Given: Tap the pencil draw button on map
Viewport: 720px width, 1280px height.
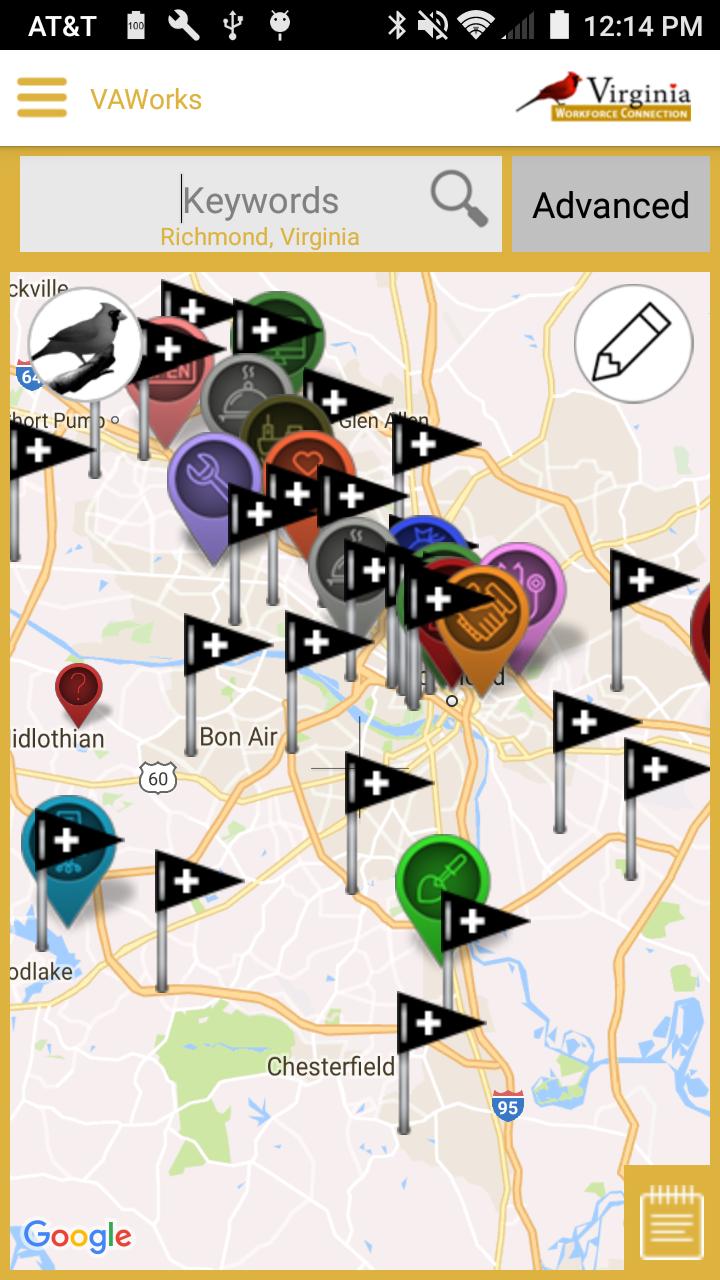Looking at the screenshot, I should tap(634, 343).
